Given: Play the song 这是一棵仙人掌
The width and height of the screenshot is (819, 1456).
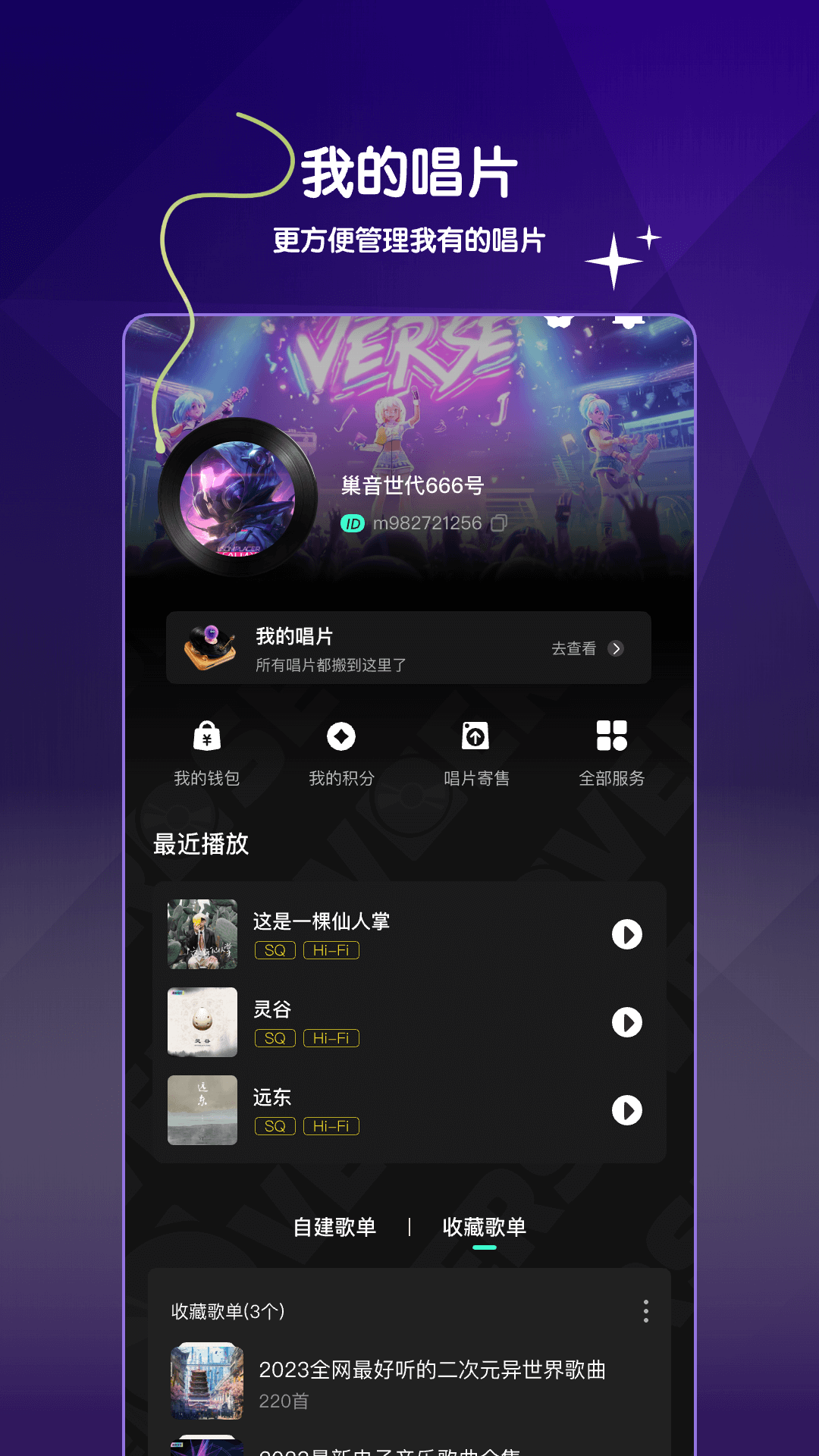Looking at the screenshot, I should (626, 934).
